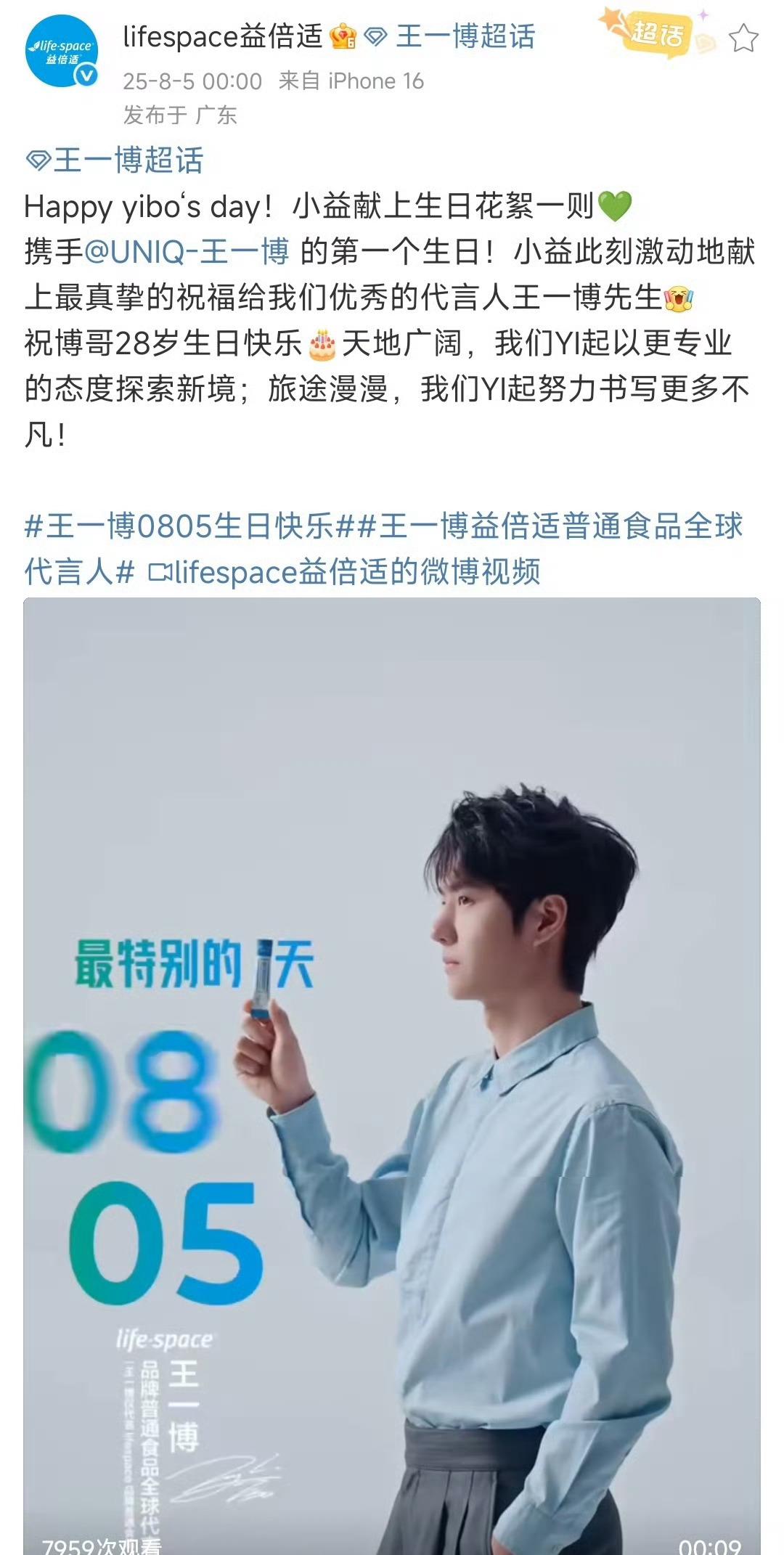784x1555 pixels.
Task: Open lifespace益倍适 username
Action: (x=223, y=36)
